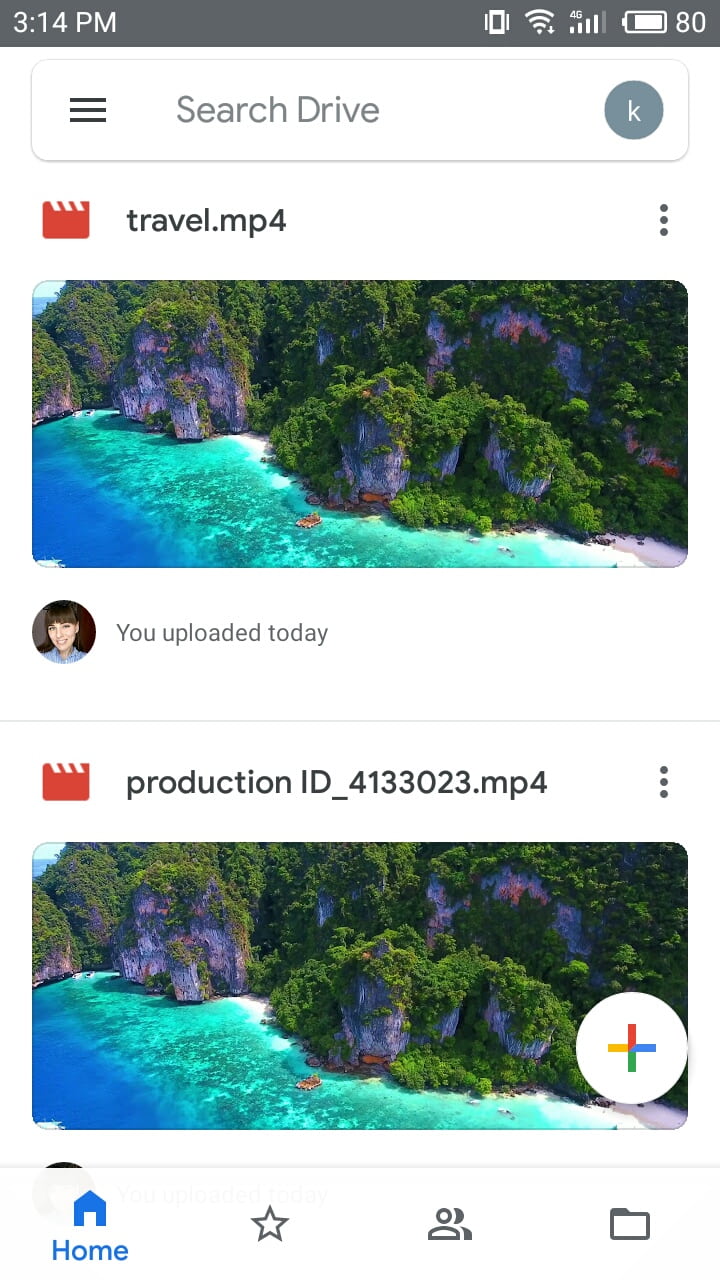The height and width of the screenshot is (1280, 720).
Task: Open the production ID_4133023.mp4 filename
Action: (x=335, y=782)
